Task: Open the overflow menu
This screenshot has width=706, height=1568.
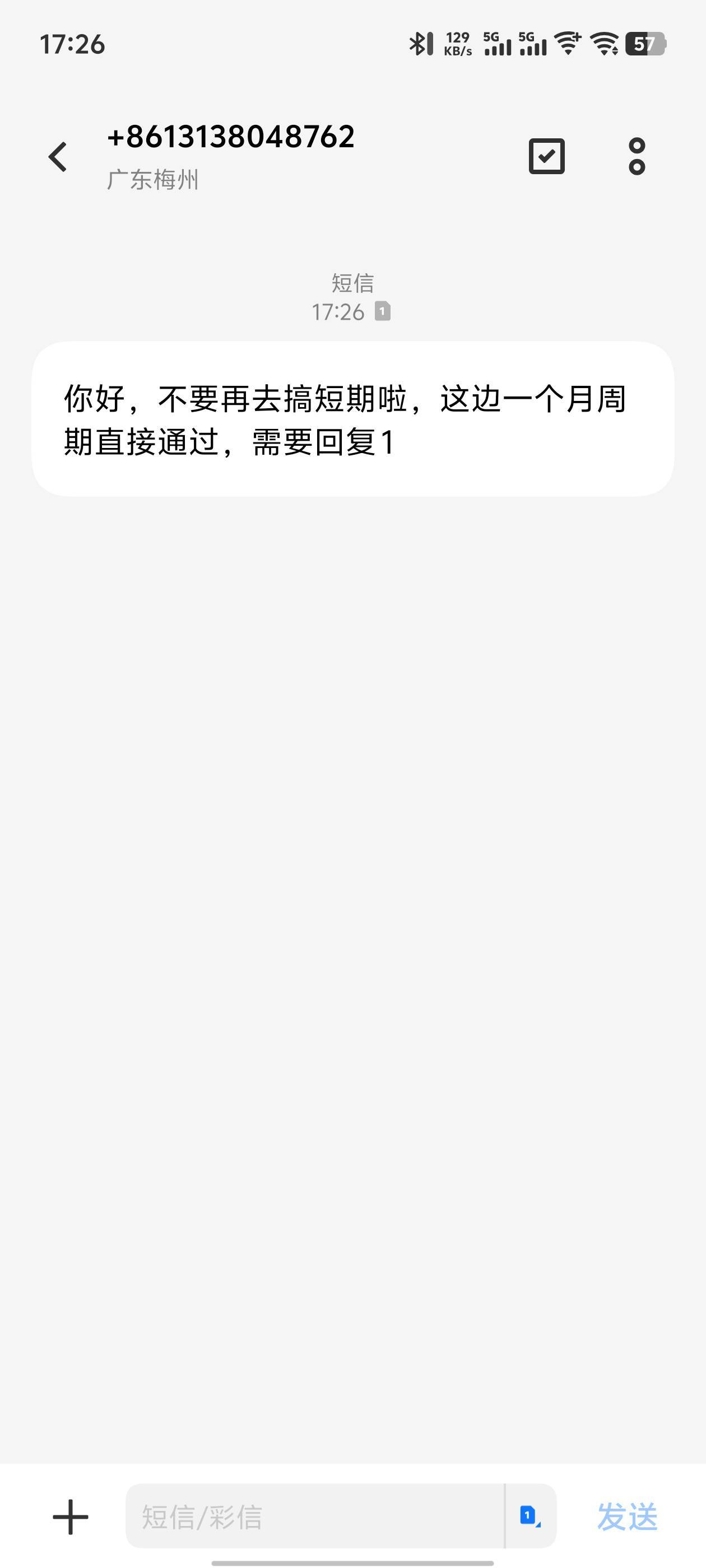Action: coord(637,156)
